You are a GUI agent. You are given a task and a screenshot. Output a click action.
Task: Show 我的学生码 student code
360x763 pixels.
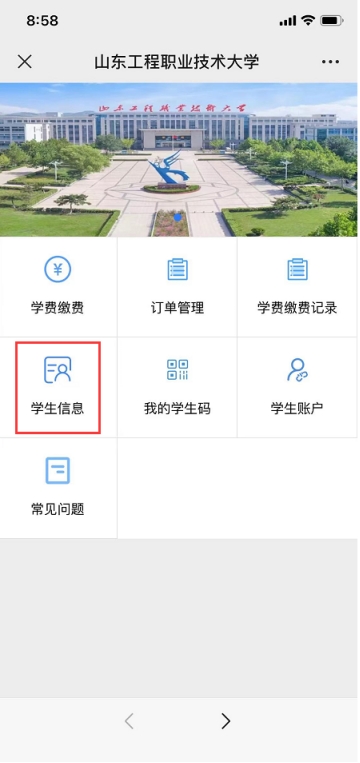tap(177, 387)
